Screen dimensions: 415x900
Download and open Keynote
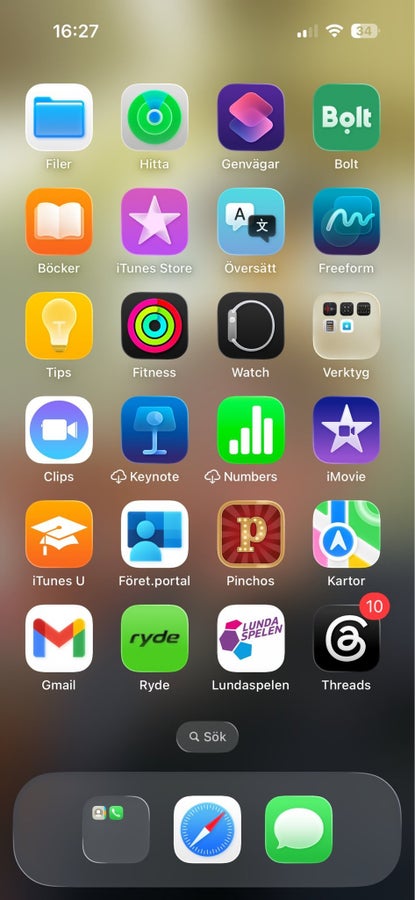click(x=154, y=429)
